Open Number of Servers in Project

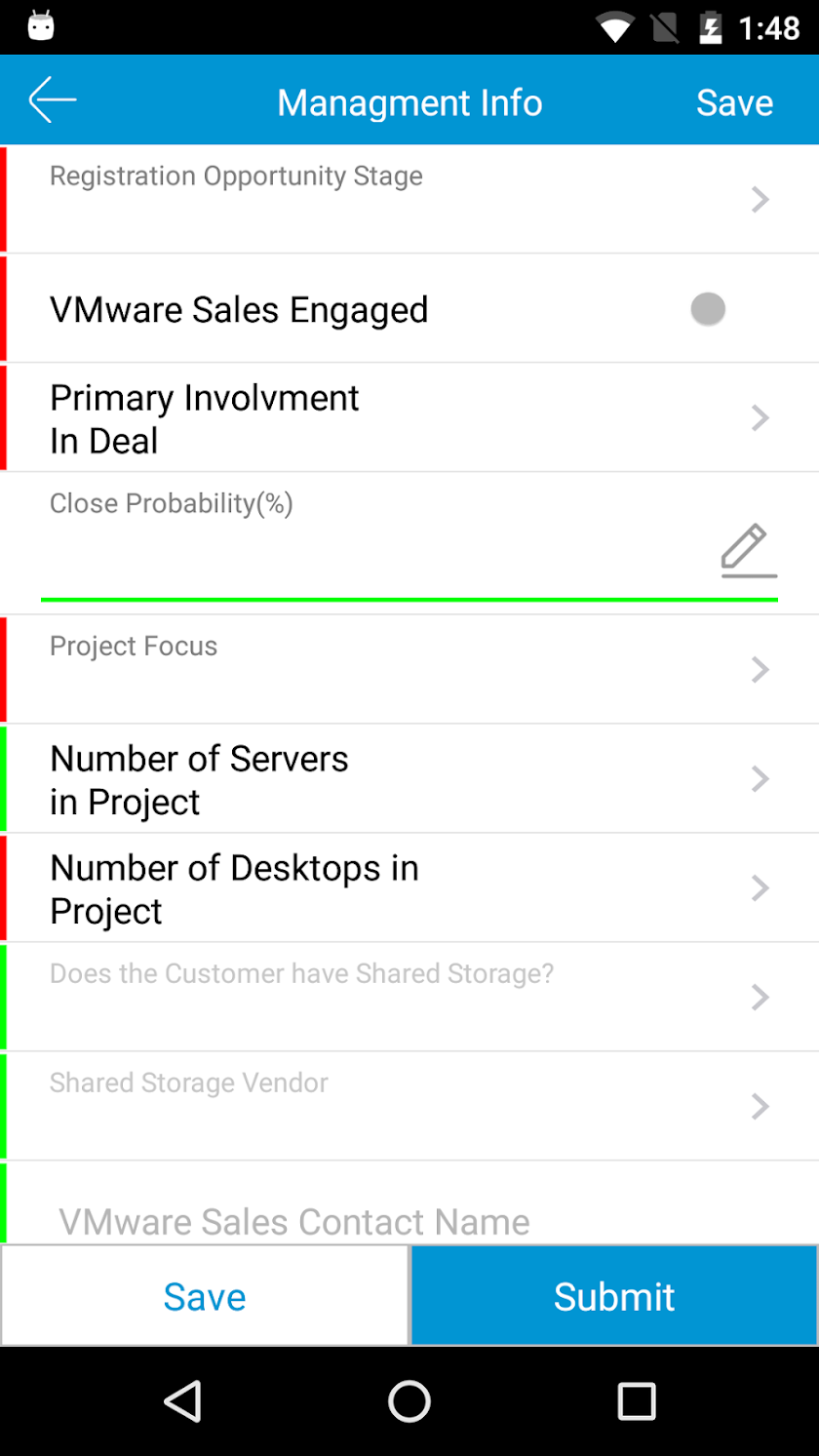(x=409, y=779)
